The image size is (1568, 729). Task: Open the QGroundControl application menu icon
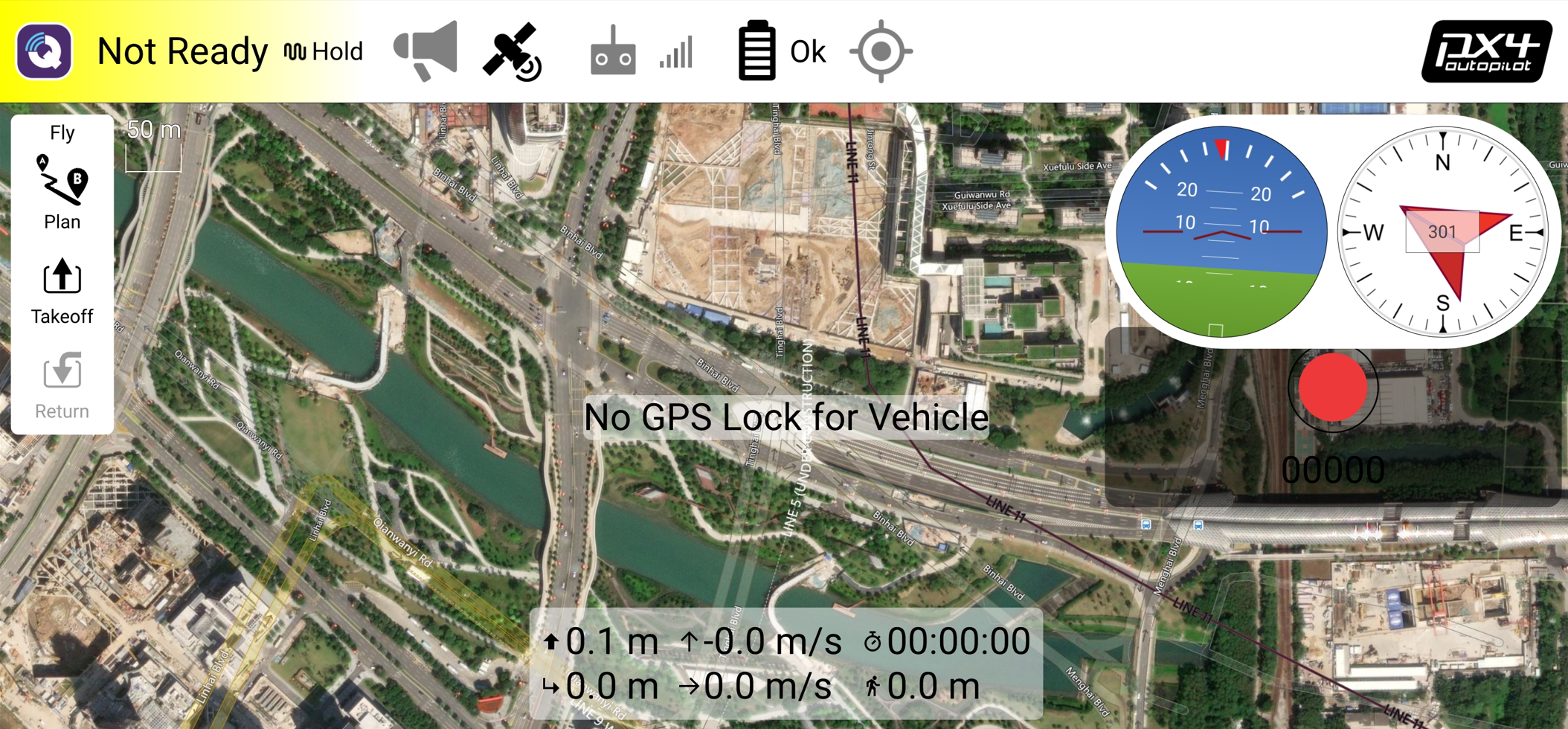(x=45, y=51)
